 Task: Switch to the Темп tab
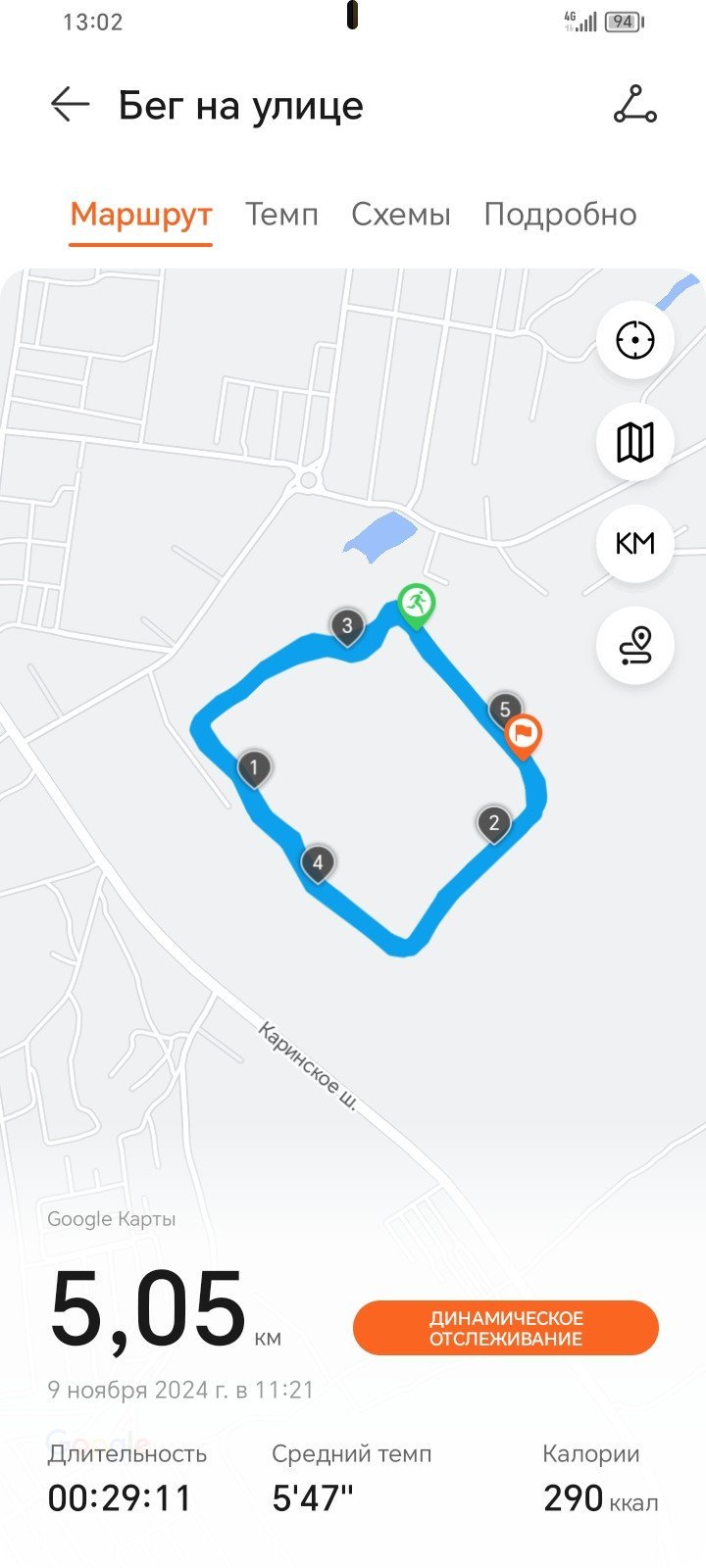click(281, 215)
